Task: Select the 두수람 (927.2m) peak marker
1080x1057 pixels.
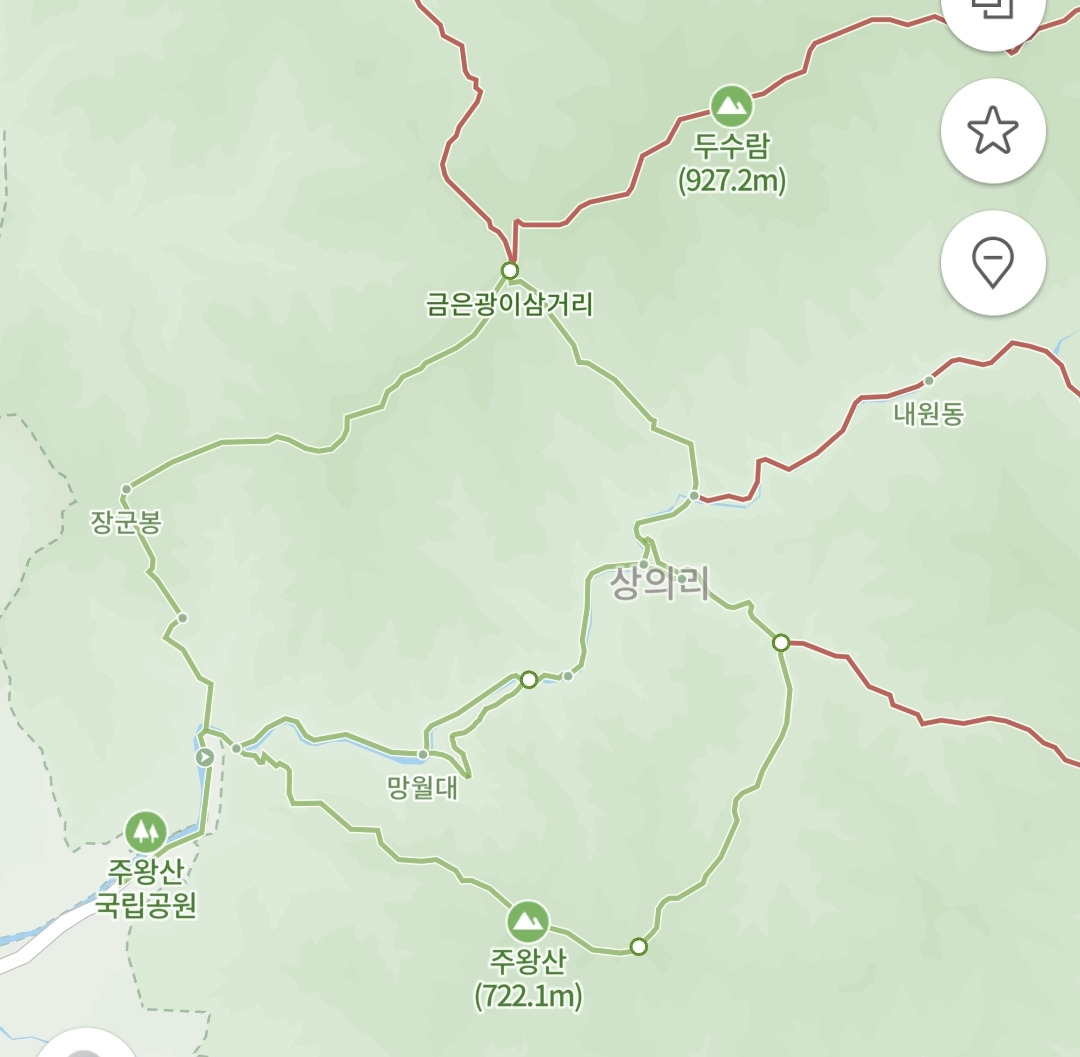Action: (x=731, y=106)
